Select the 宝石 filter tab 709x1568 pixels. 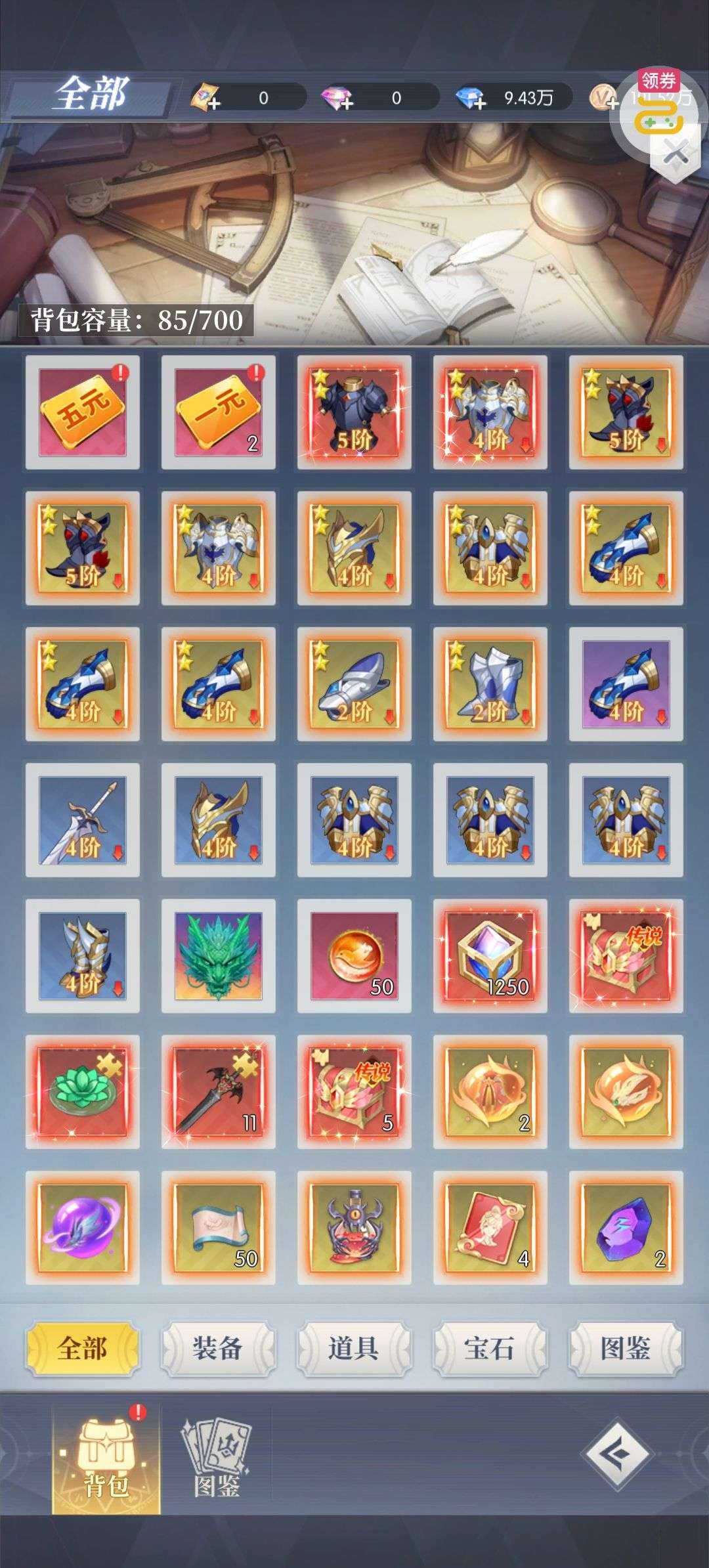point(490,1348)
